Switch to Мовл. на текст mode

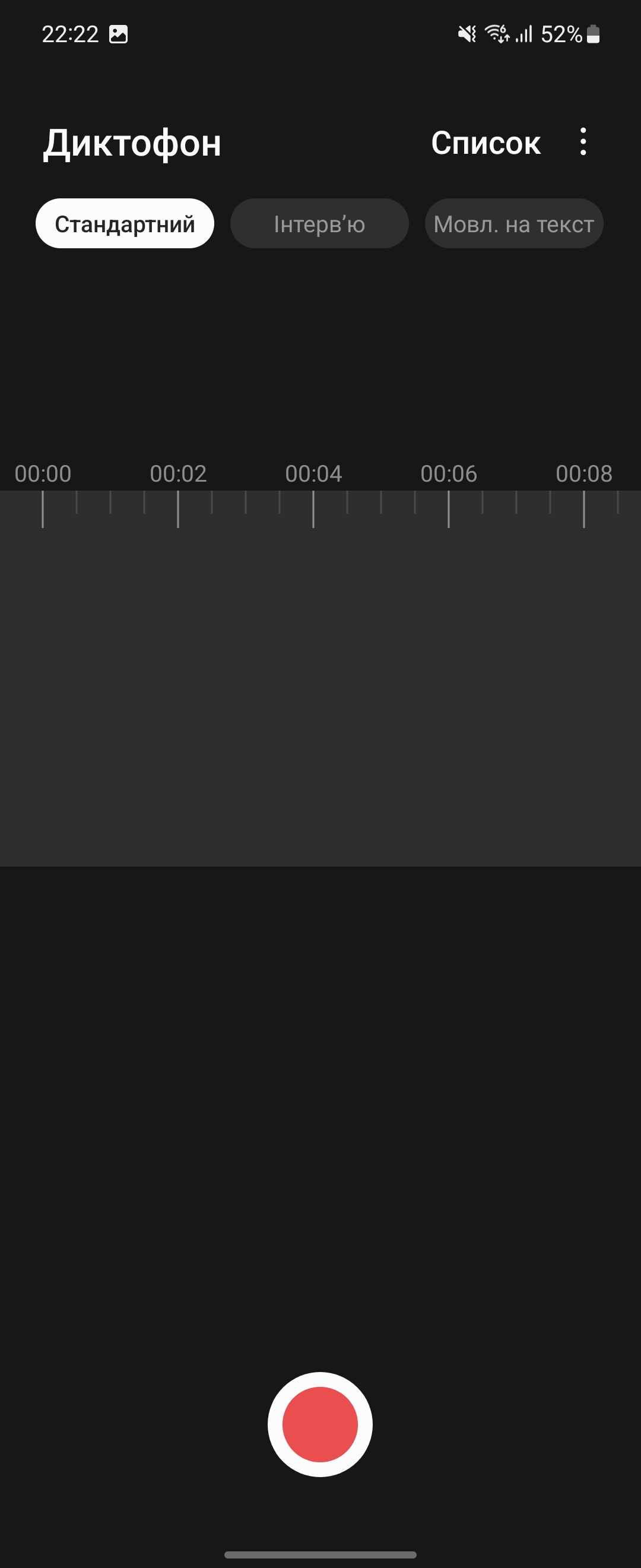click(513, 224)
